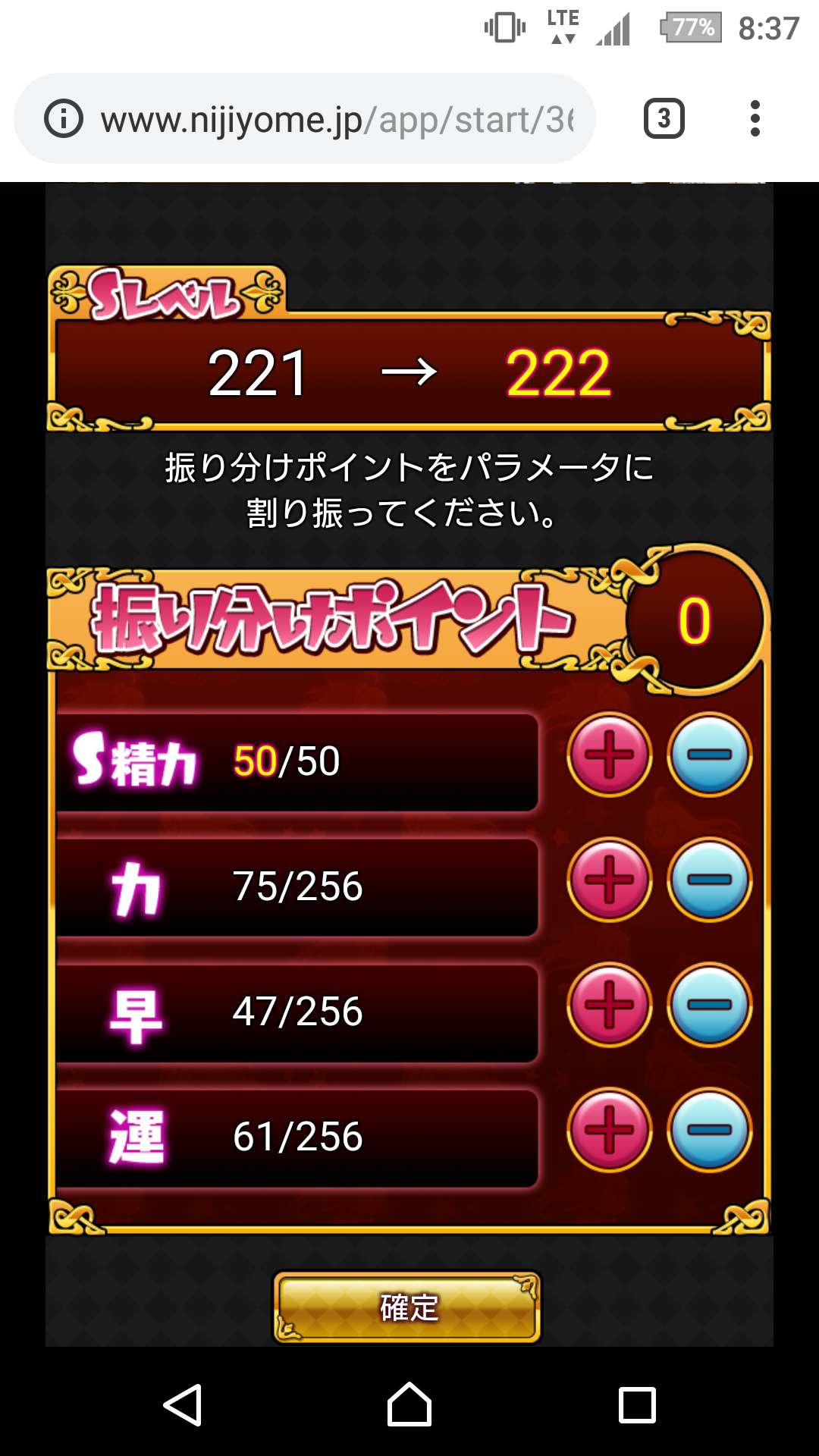Increase the 運 stat by one
The width and height of the screenshot is (819, 1456).
[609, 1130]
